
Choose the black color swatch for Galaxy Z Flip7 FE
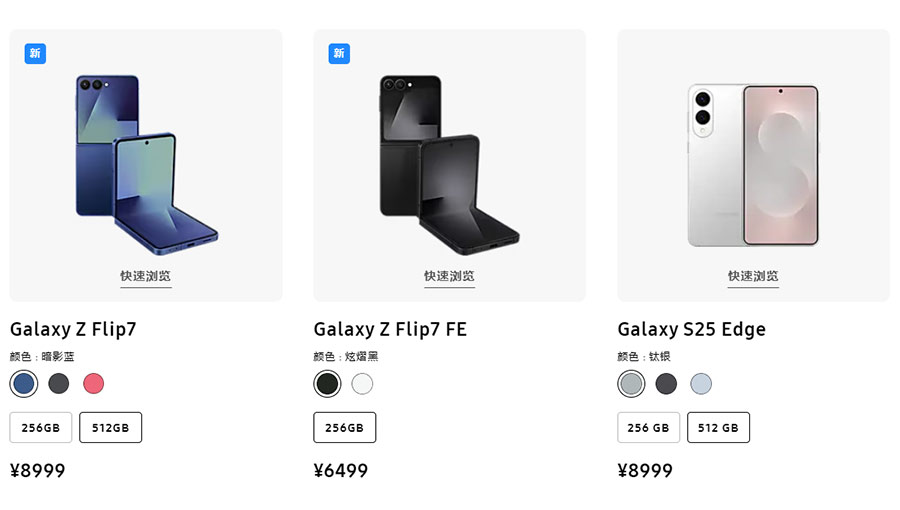pyautogui.click(x=327, y=383)
